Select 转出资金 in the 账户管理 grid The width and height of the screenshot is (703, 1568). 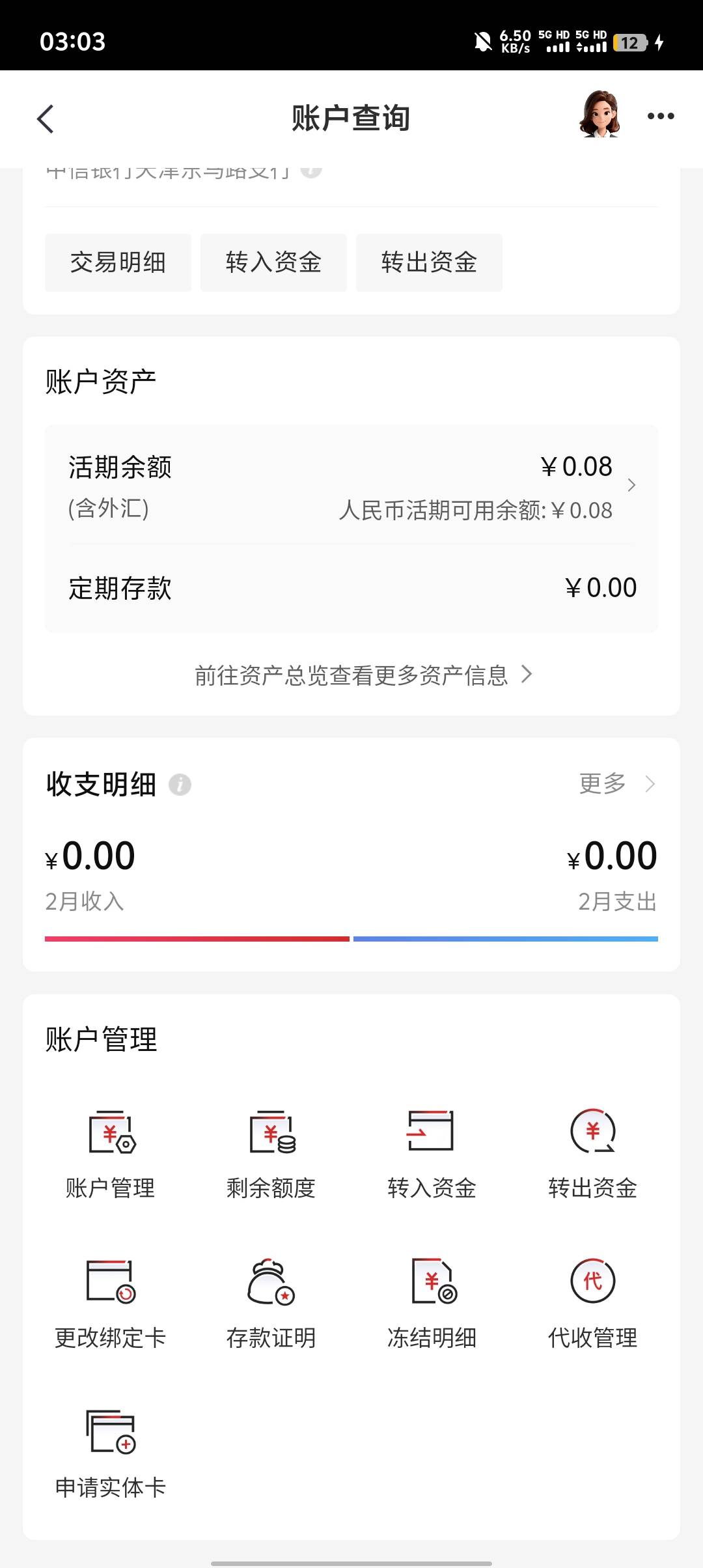coord(592,1154)
